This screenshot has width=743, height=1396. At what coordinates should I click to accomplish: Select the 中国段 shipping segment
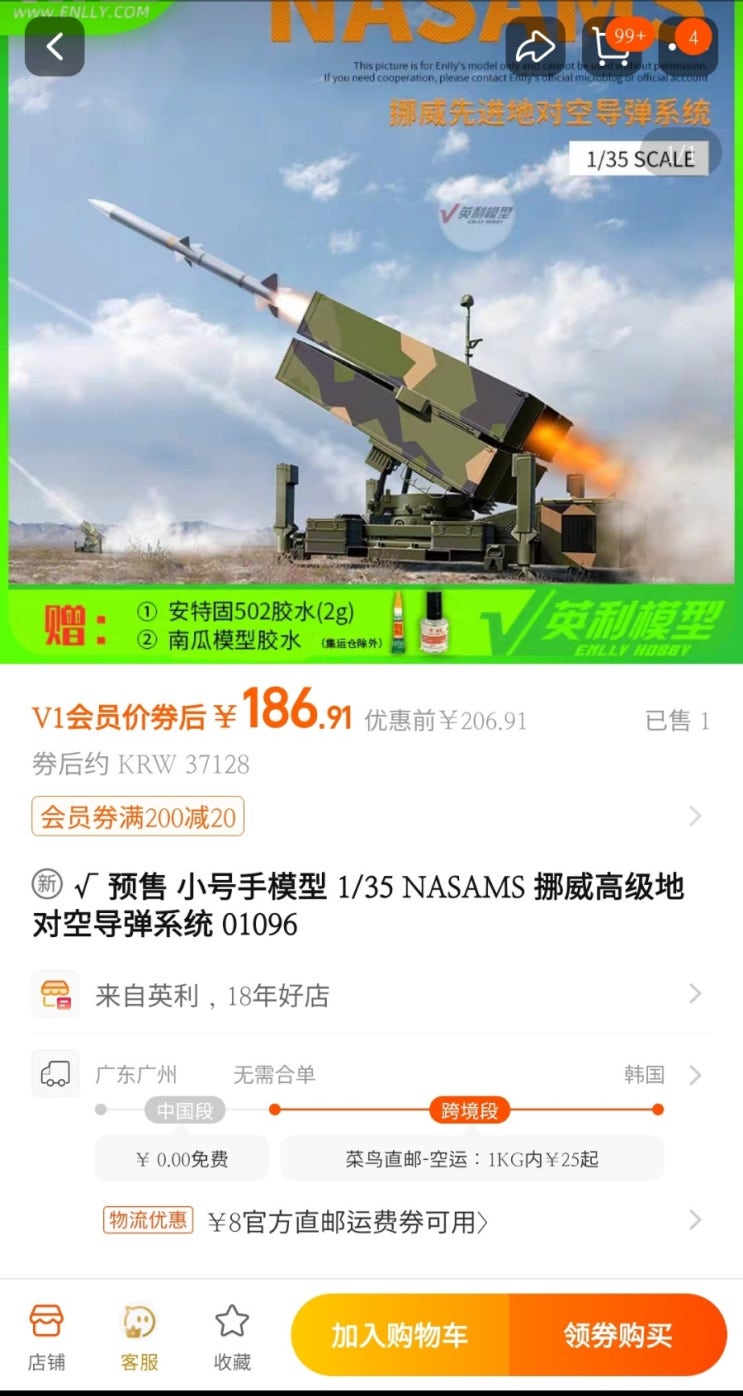pyautogui.click(x=185, y=1111)
